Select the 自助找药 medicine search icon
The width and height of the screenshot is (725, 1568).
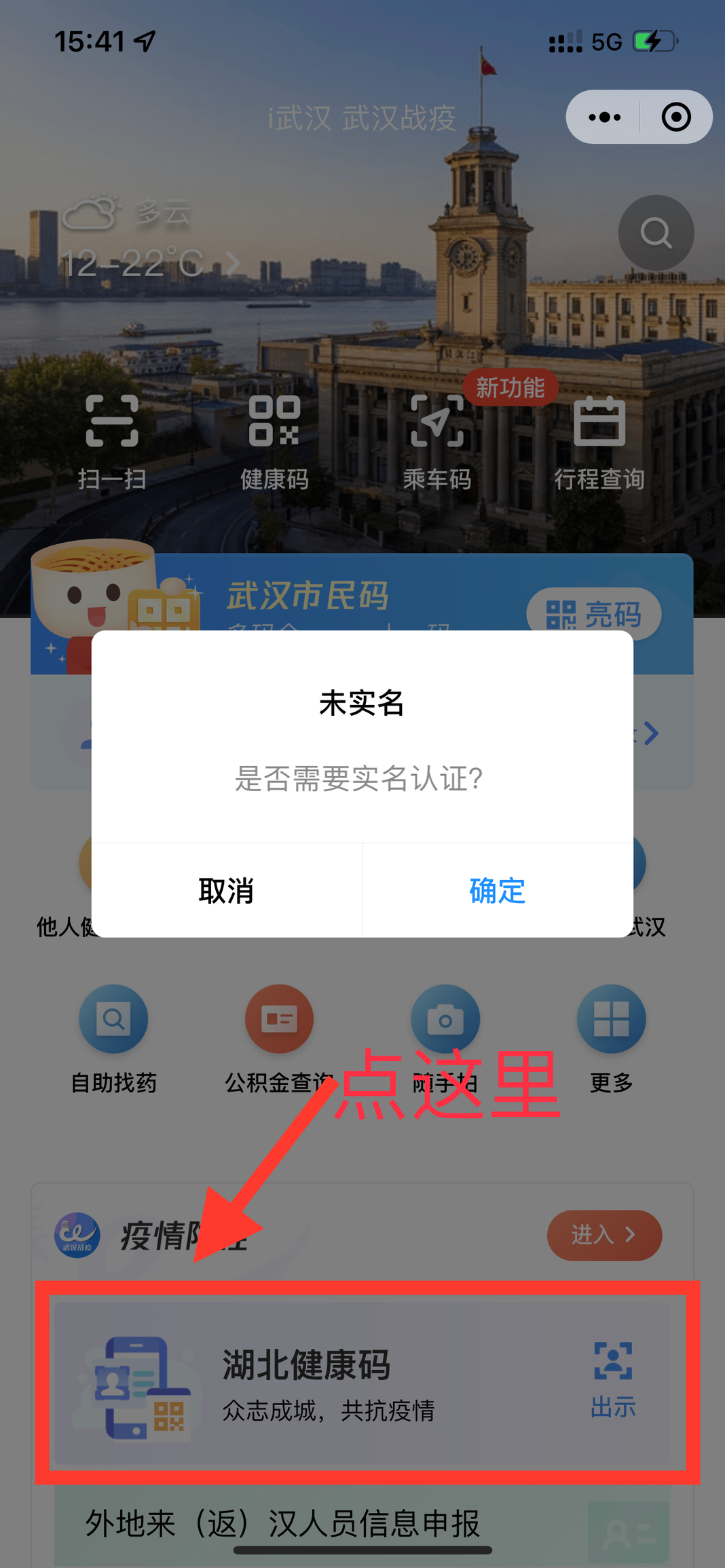[113, 1019]
